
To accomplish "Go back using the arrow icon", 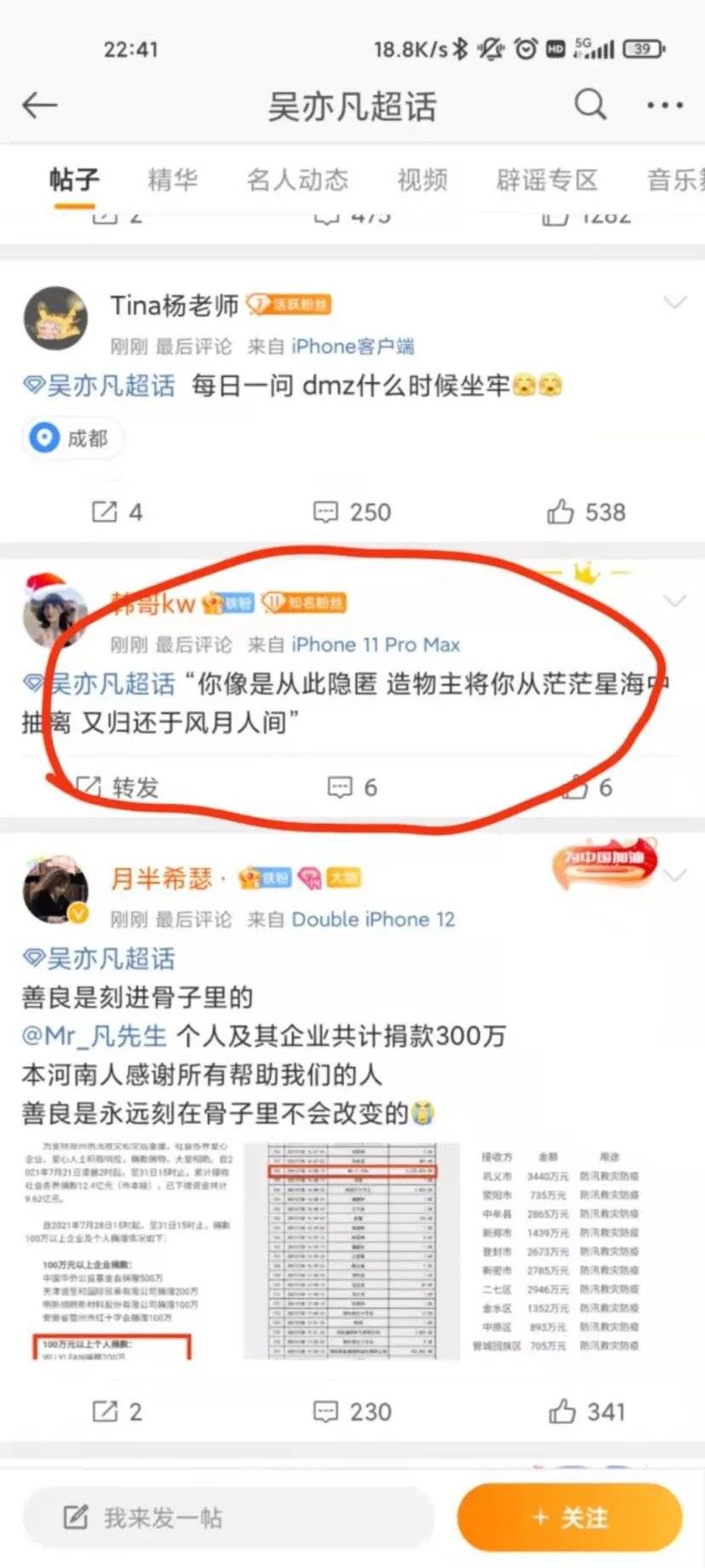I will pyautogui.click(x=39, y=106).
